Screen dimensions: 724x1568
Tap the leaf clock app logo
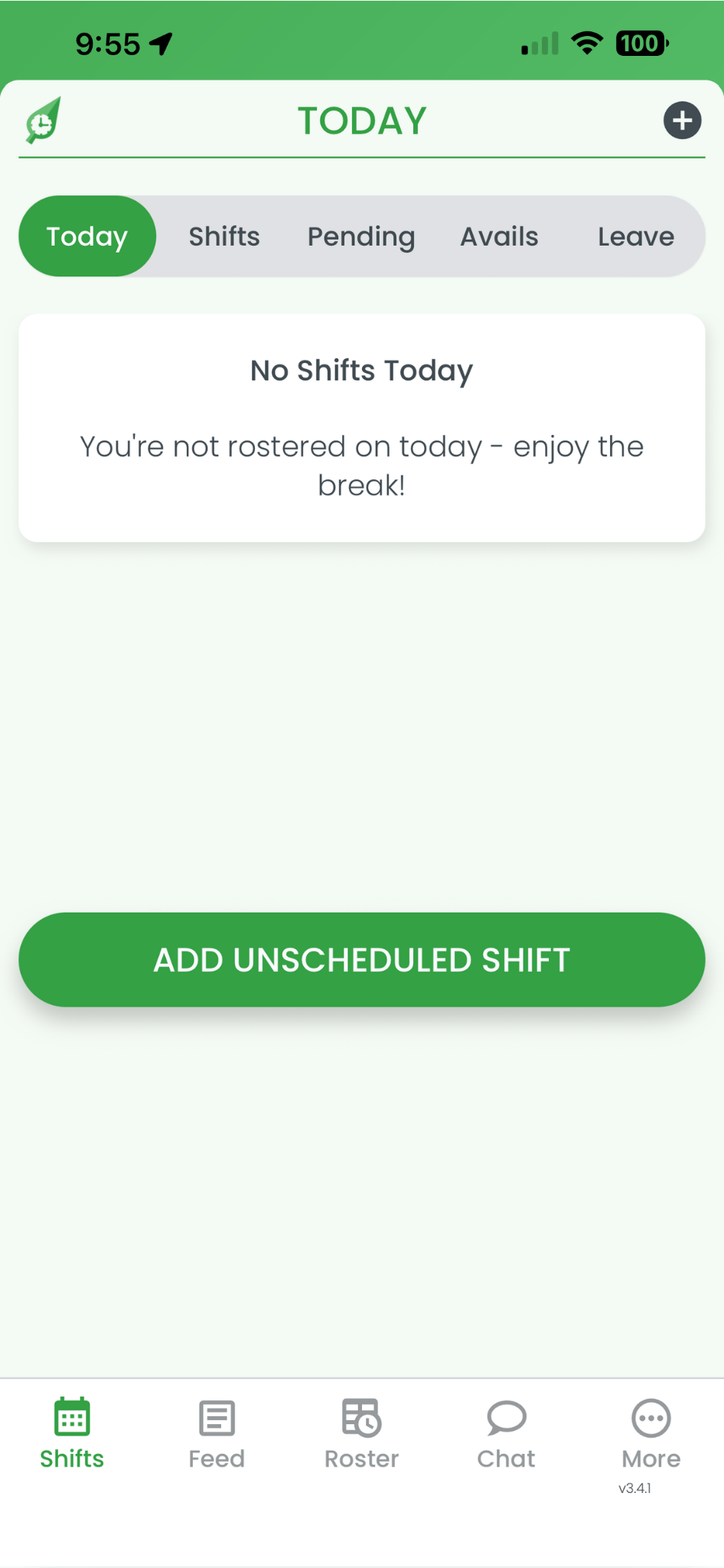pos(42,120)
